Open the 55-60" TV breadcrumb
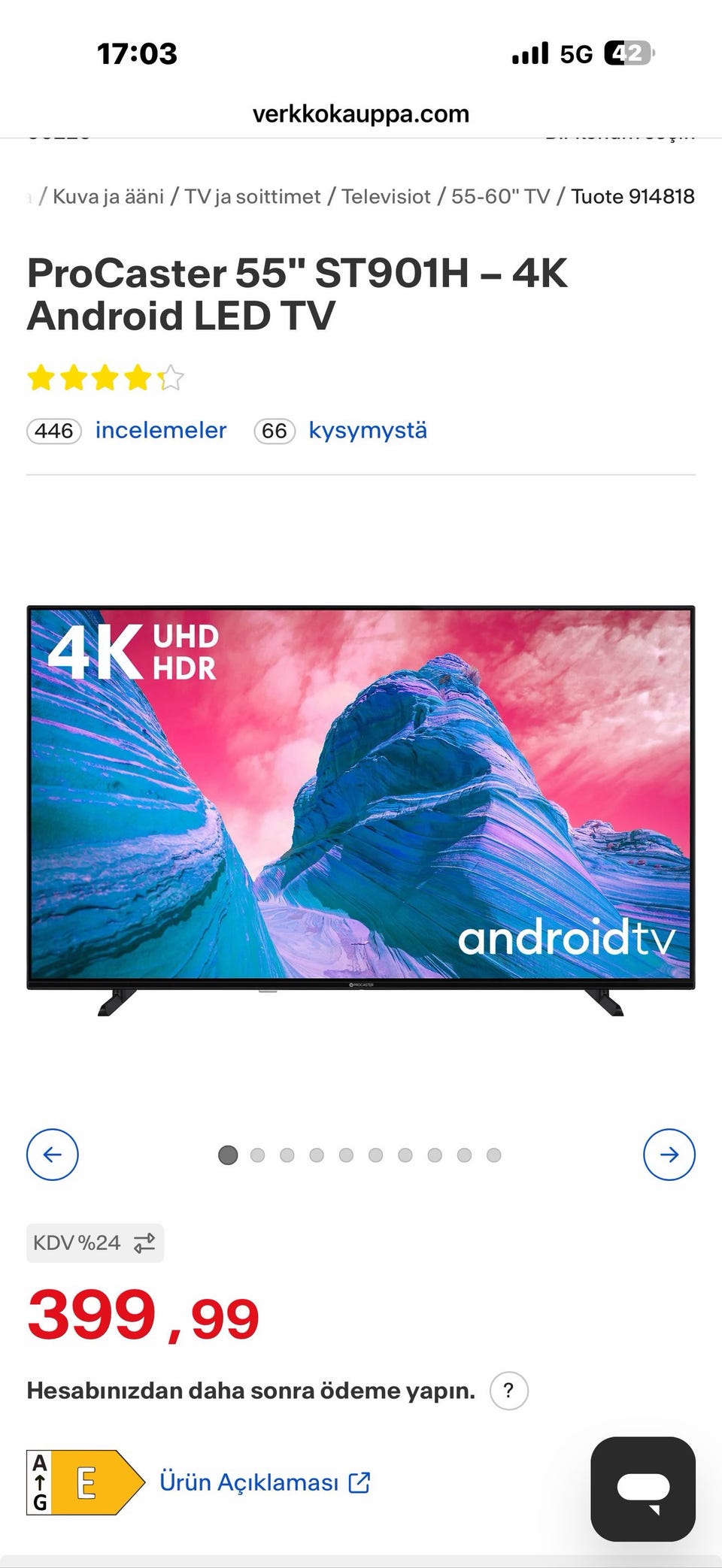Viewport: 722px width, 1568px height. coord(500,197)
